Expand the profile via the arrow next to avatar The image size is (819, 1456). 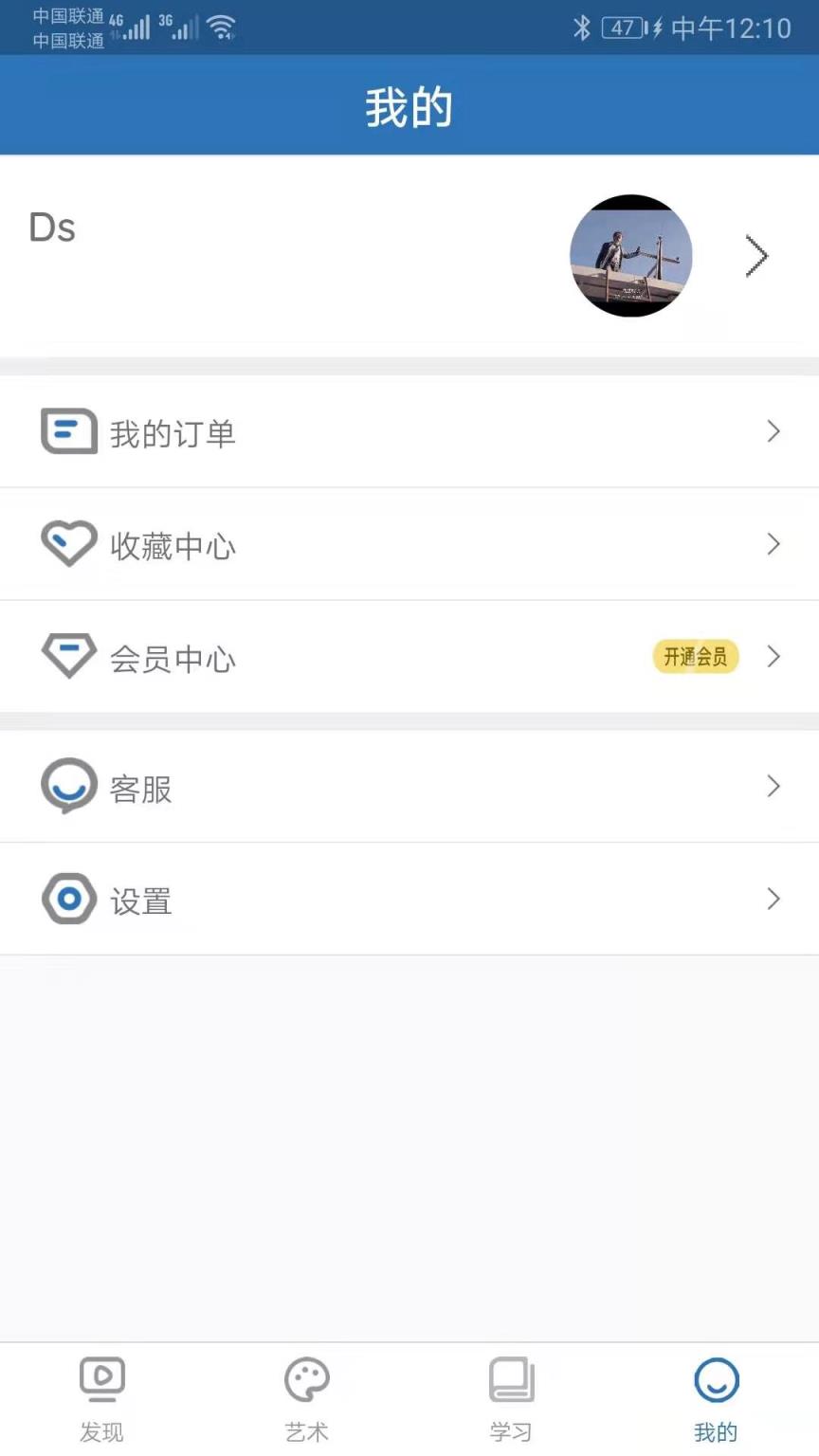[x=755, y=256]
